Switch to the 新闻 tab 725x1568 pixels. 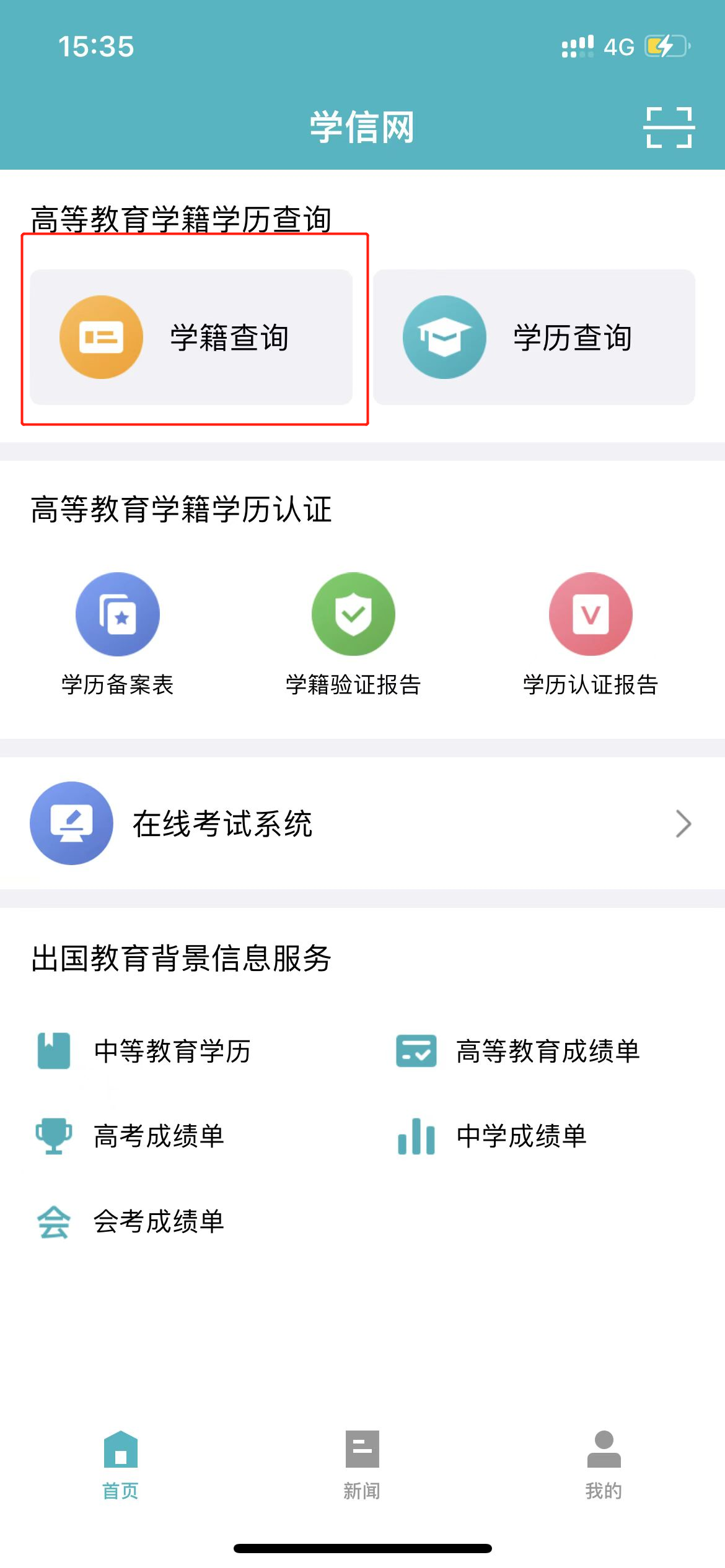pos(362,1465)
